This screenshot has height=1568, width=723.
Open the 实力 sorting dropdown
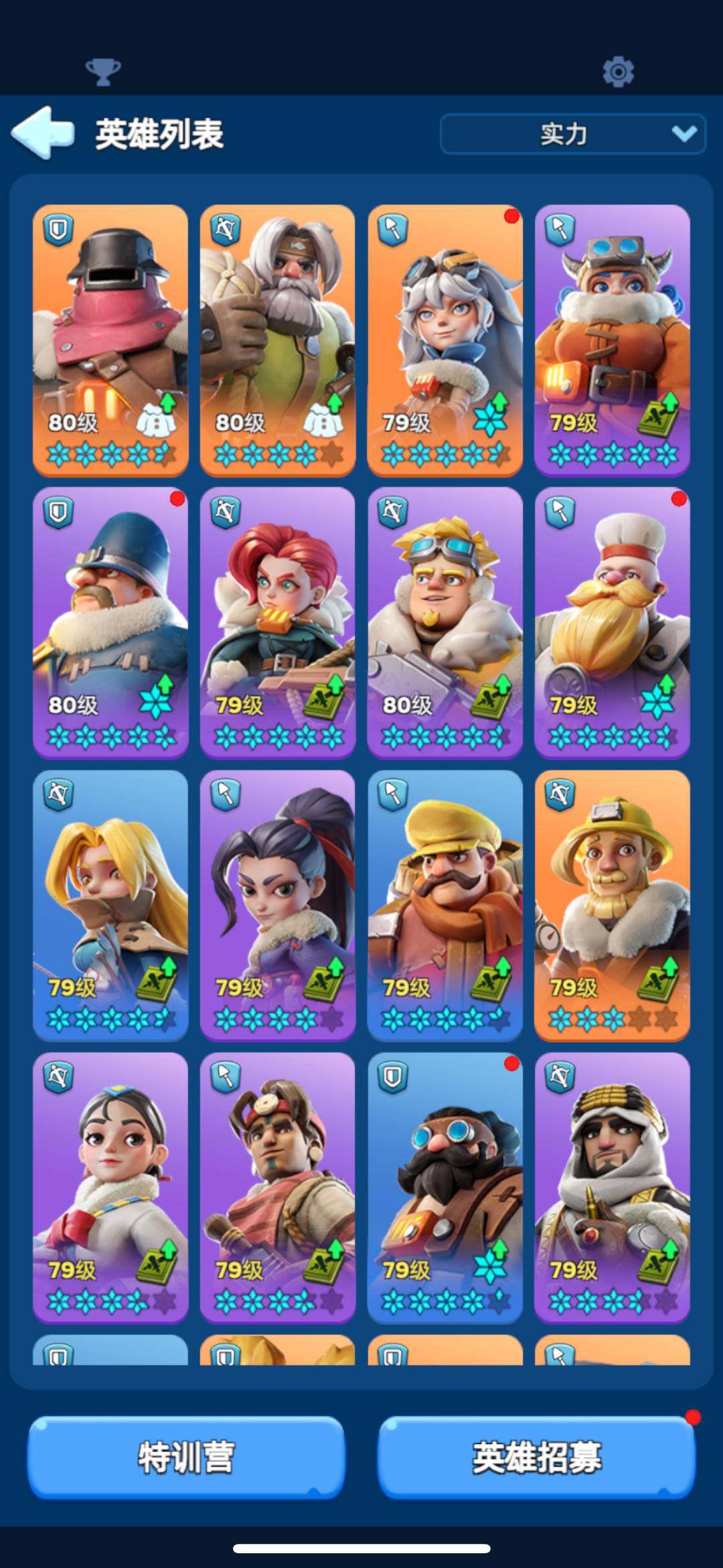click(x=572, y=134)
